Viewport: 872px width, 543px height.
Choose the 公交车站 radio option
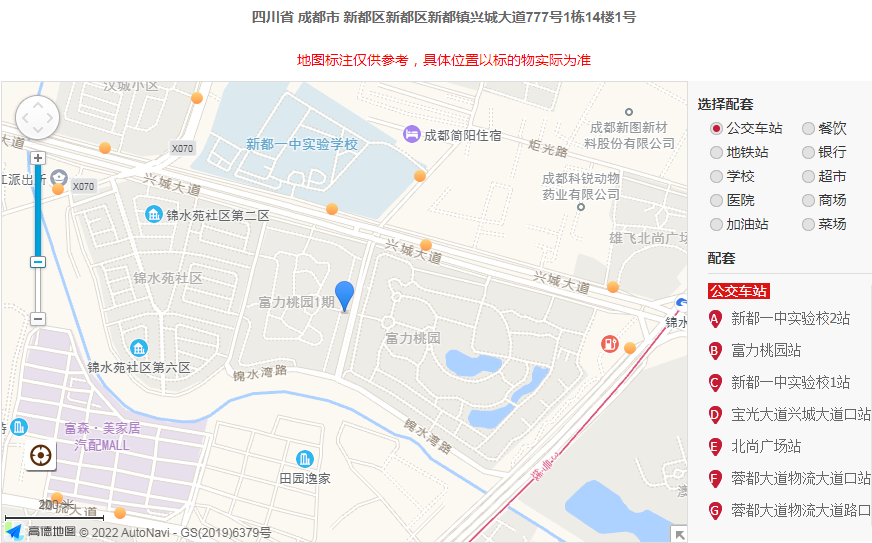(x=716, y=128)
